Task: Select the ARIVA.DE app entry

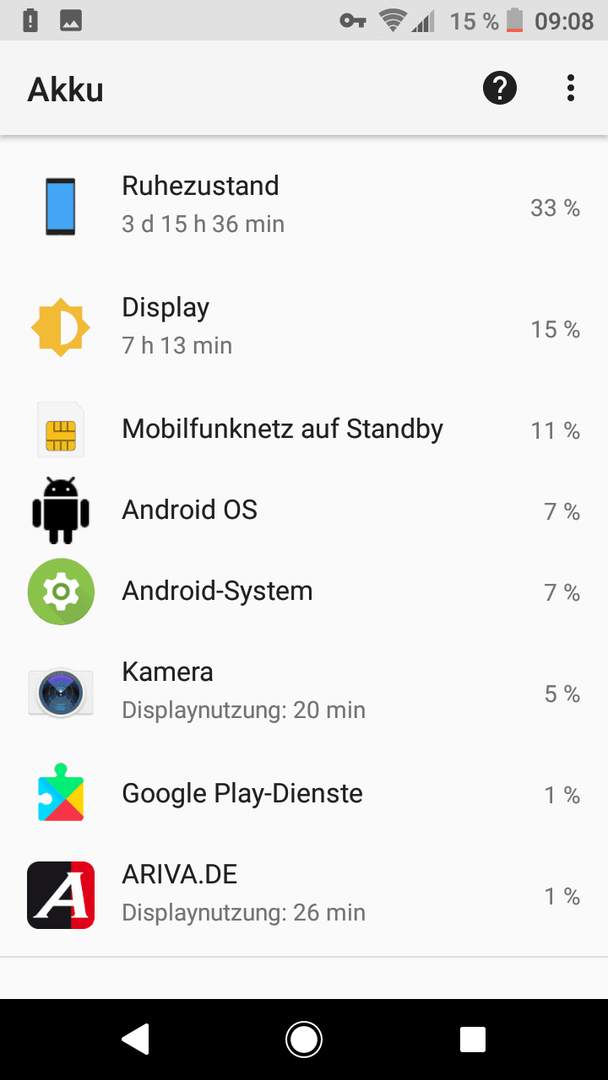Action: (304, 895)
